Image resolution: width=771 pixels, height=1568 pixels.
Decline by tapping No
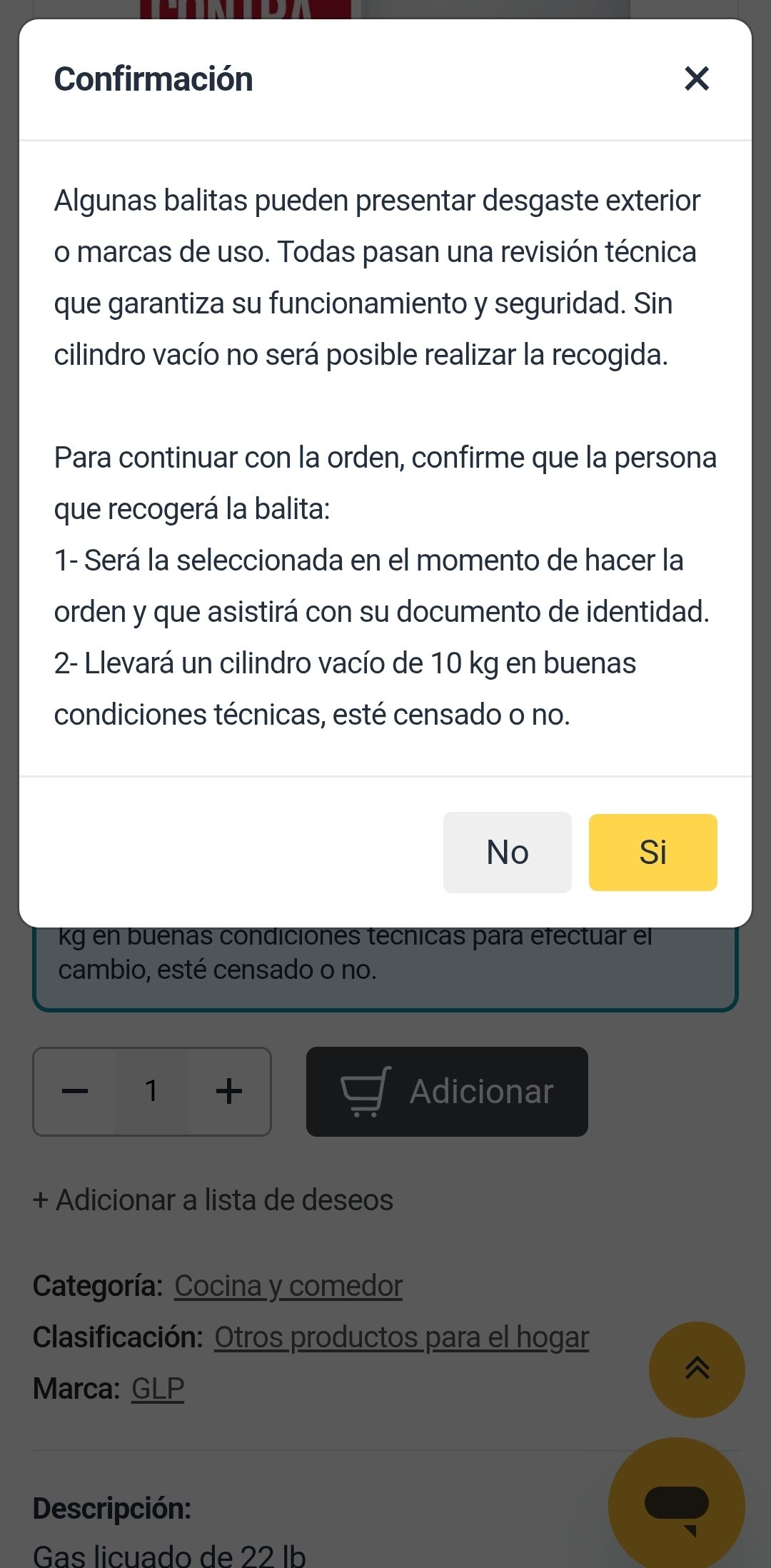[x=508, y=852]
